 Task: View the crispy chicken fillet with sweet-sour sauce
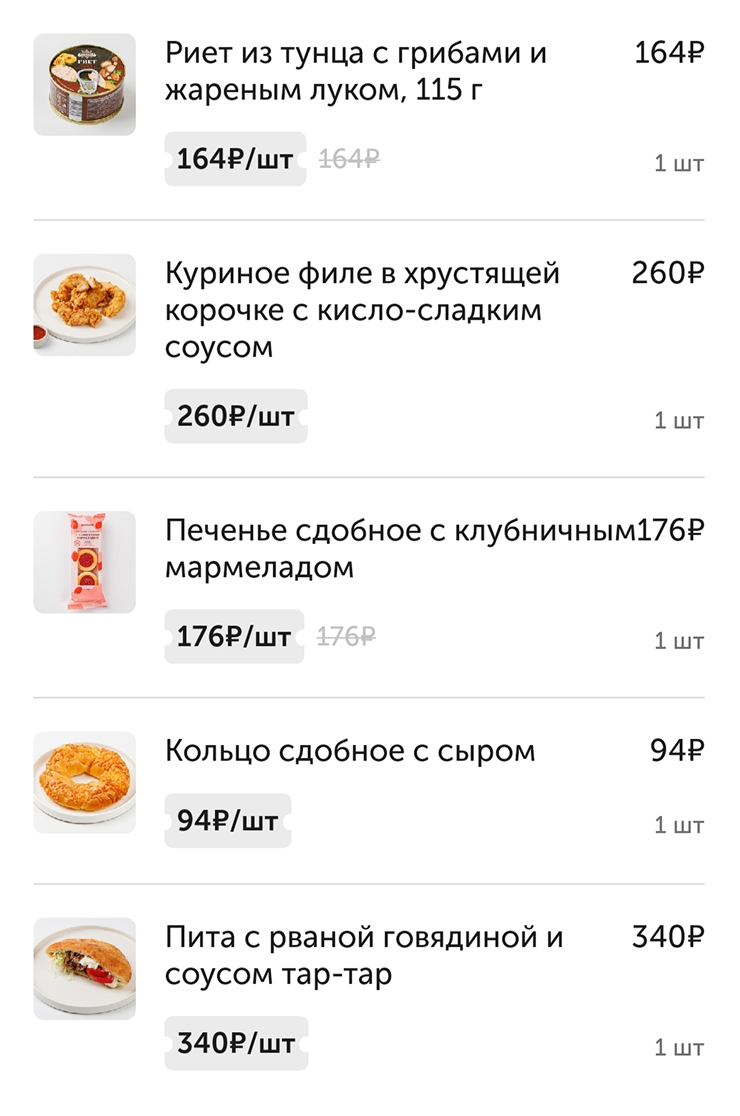point(362,310)
